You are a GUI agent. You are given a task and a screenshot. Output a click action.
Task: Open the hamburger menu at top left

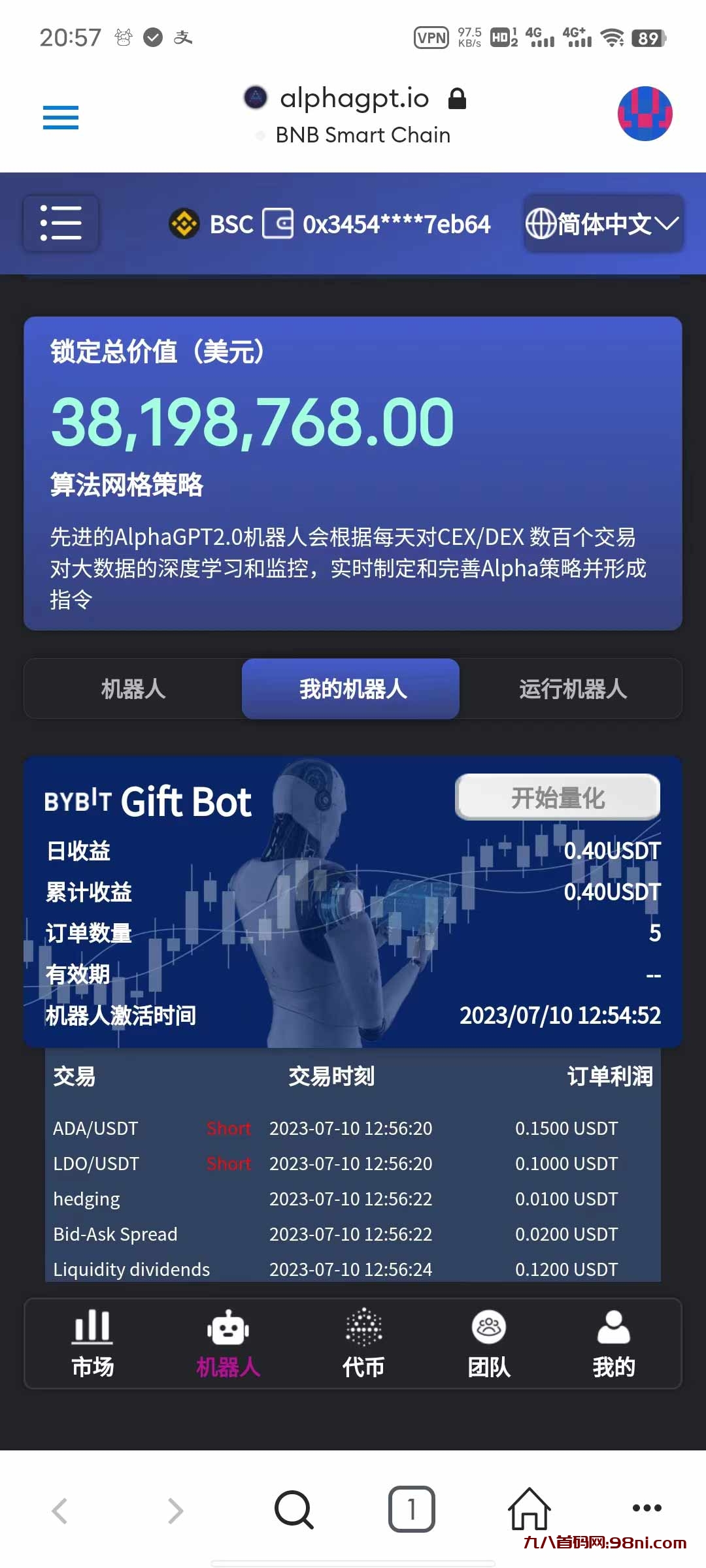(x=60, y=118)
